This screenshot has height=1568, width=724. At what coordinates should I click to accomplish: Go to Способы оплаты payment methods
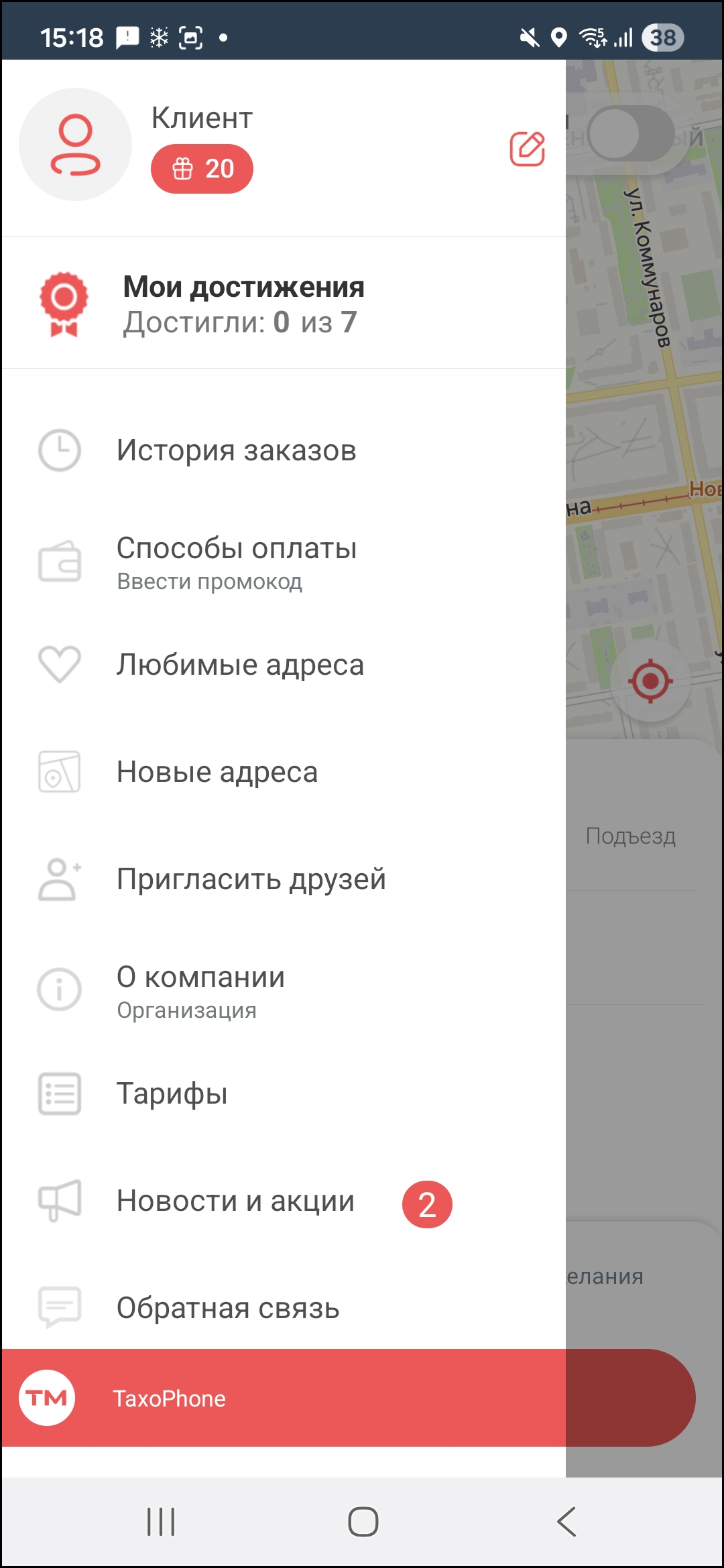pos(236,562)
